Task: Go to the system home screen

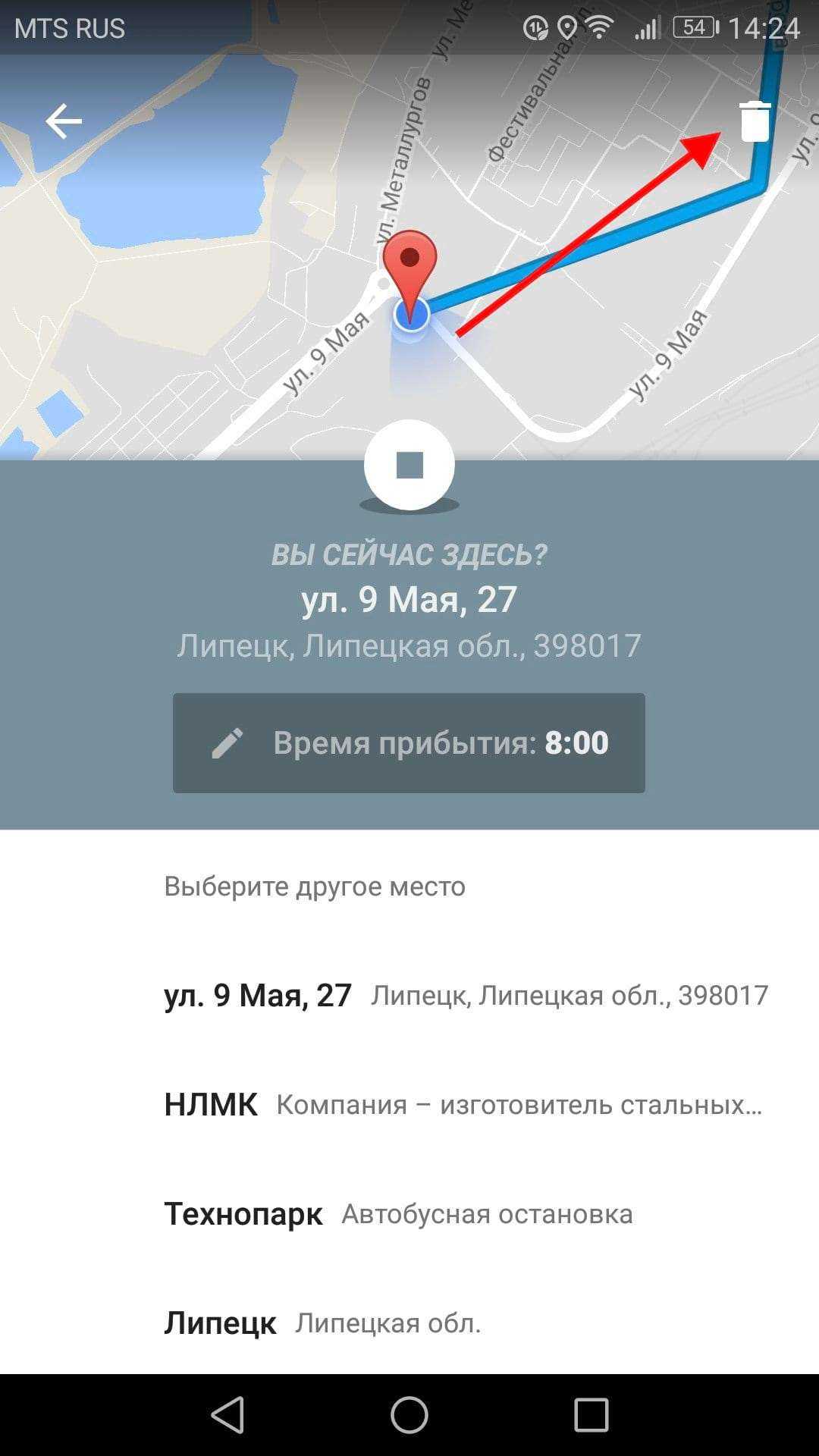Action: [409, 1415]
